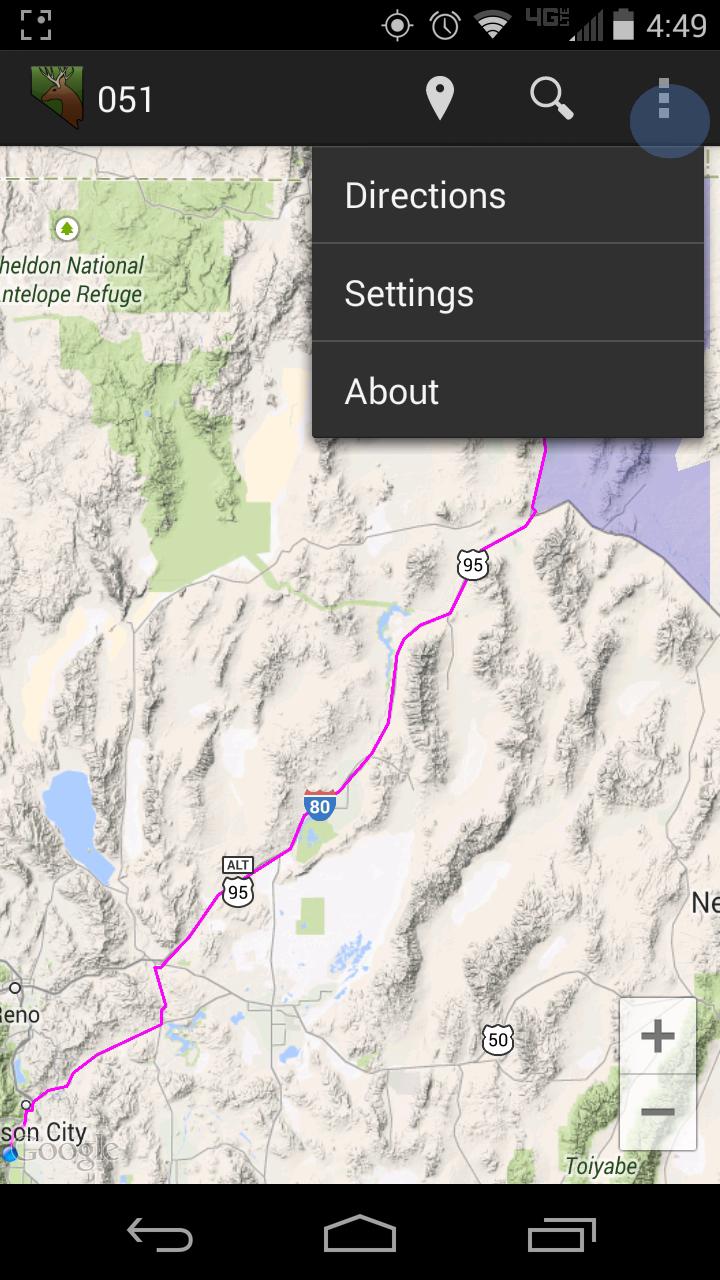This screenshot has width=720, height=1280.
Task: Open Directions from the overflow menu
Action: [507, 196]
